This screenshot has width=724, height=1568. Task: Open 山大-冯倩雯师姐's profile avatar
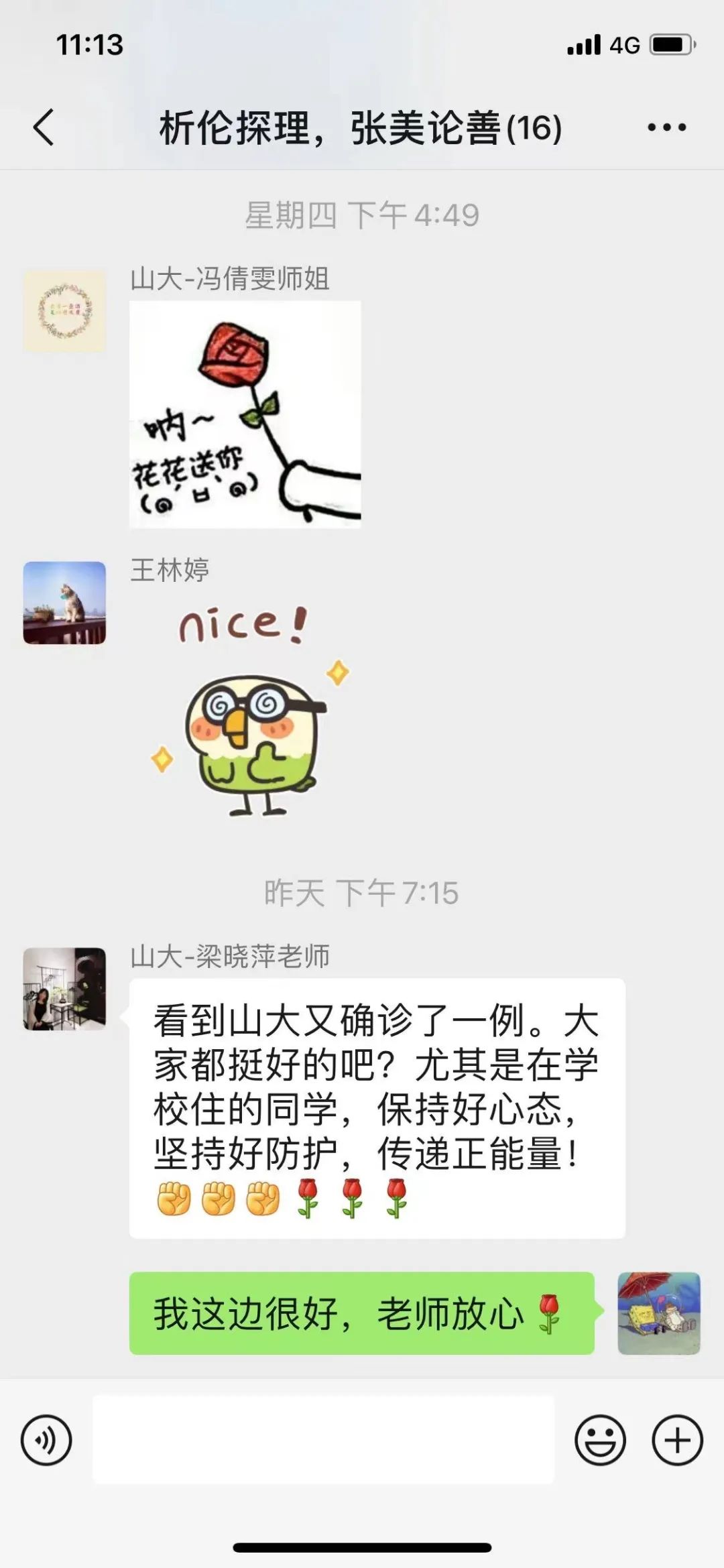click(x=64, y=311)
